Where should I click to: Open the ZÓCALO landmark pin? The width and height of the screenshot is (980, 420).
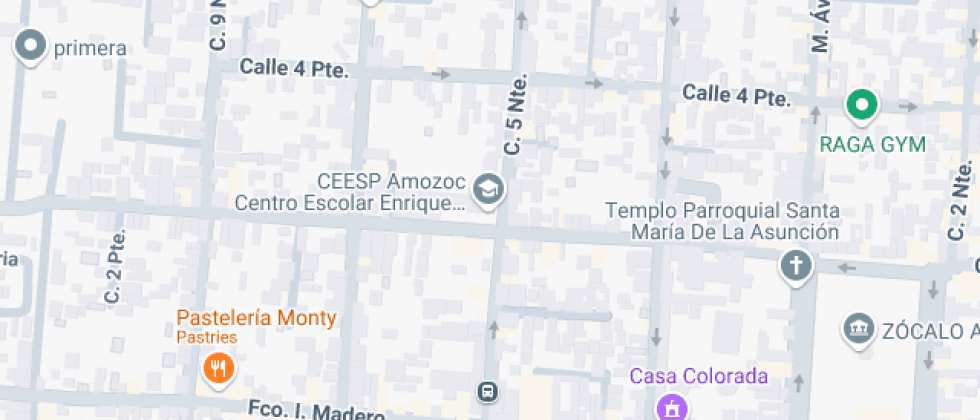(x=857, y=329)
